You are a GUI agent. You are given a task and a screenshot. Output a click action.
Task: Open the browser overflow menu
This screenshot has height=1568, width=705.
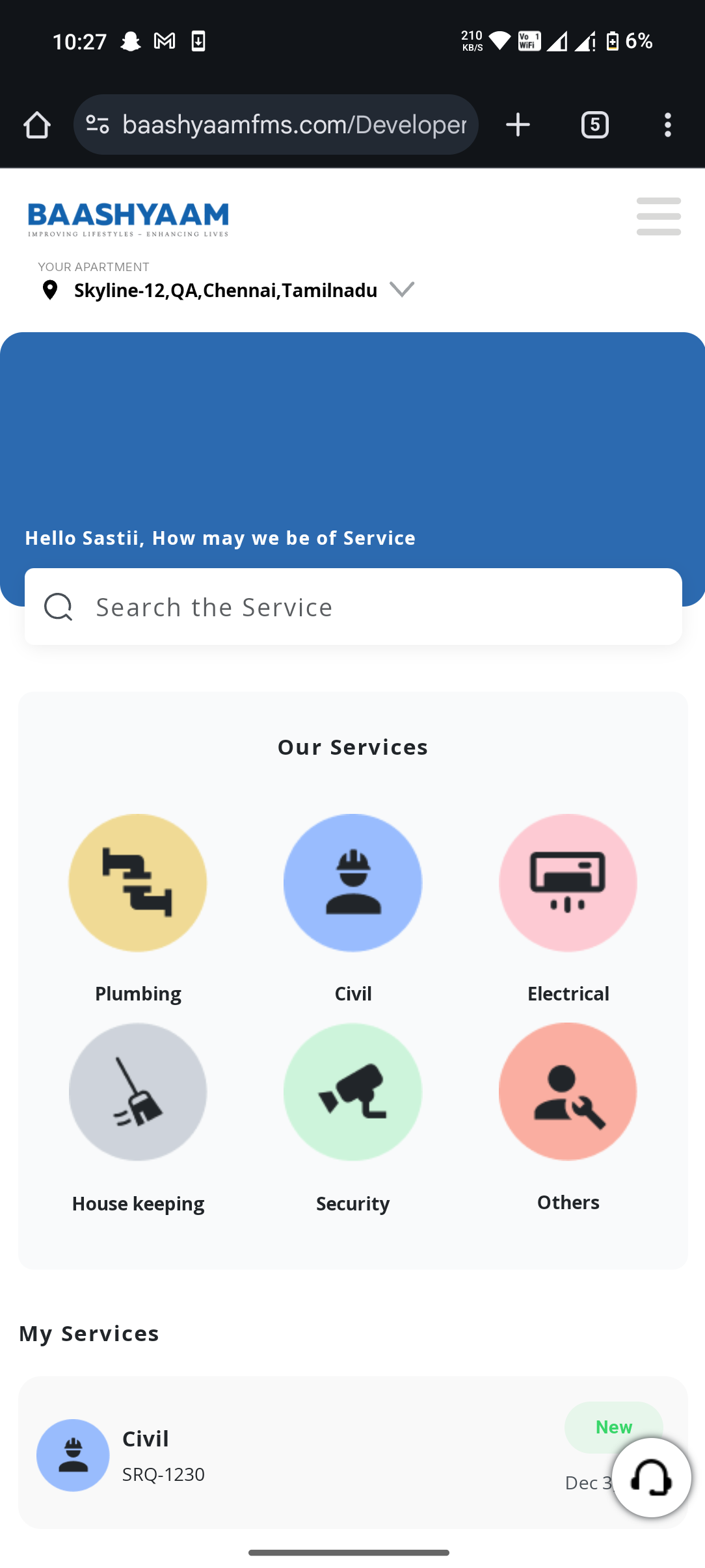[x=668, y=125]
